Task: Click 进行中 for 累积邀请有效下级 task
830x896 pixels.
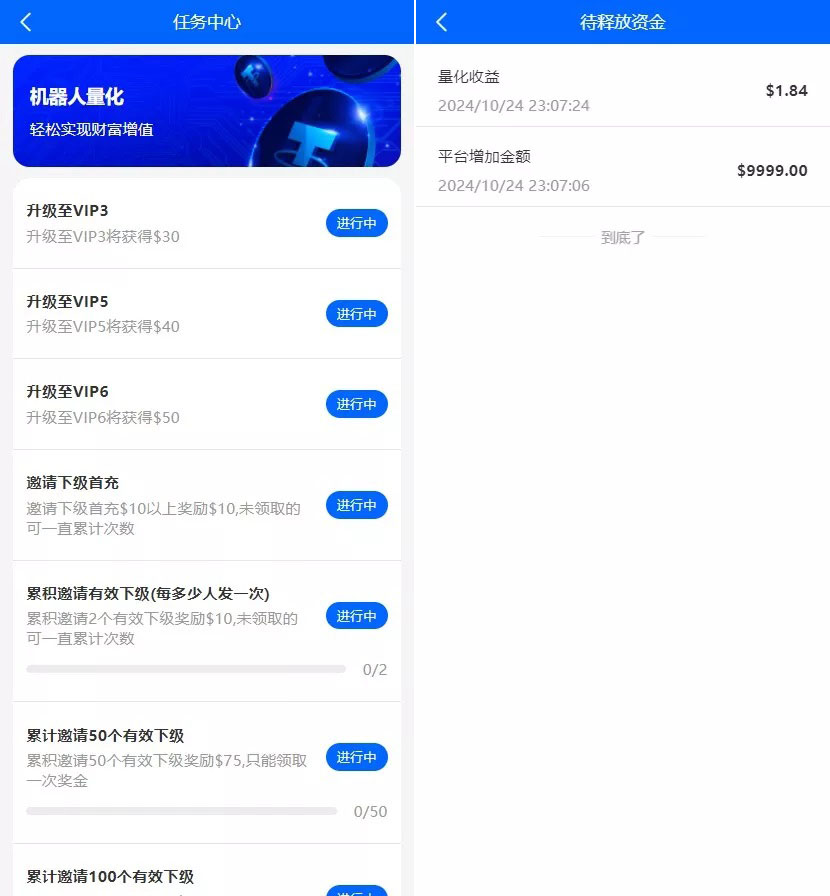Action: 357,616
